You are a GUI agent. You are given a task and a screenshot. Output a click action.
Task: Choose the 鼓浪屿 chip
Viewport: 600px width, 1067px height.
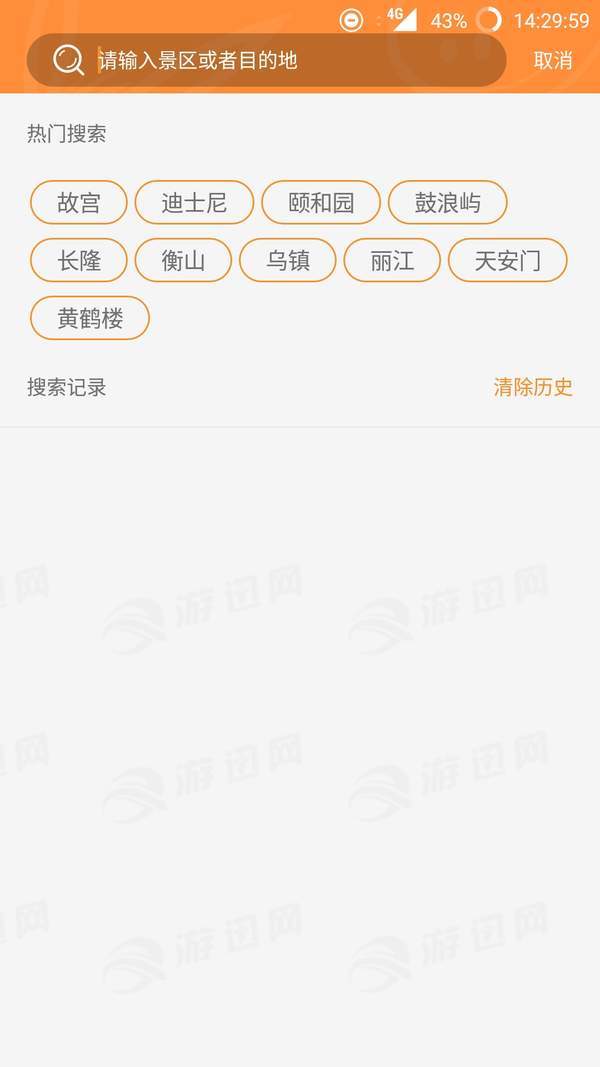click(447, 203)
